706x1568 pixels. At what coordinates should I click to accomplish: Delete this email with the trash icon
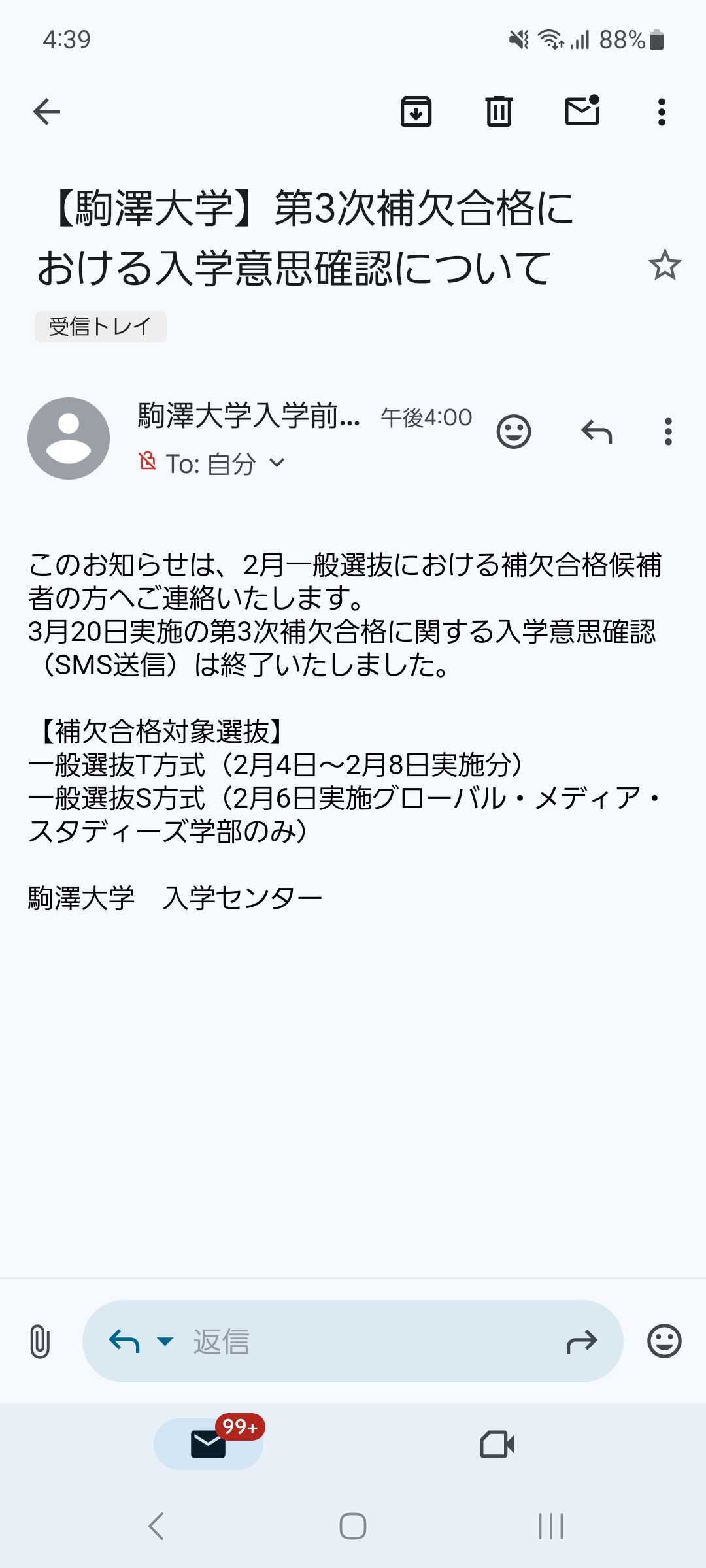tap(499, 112)
